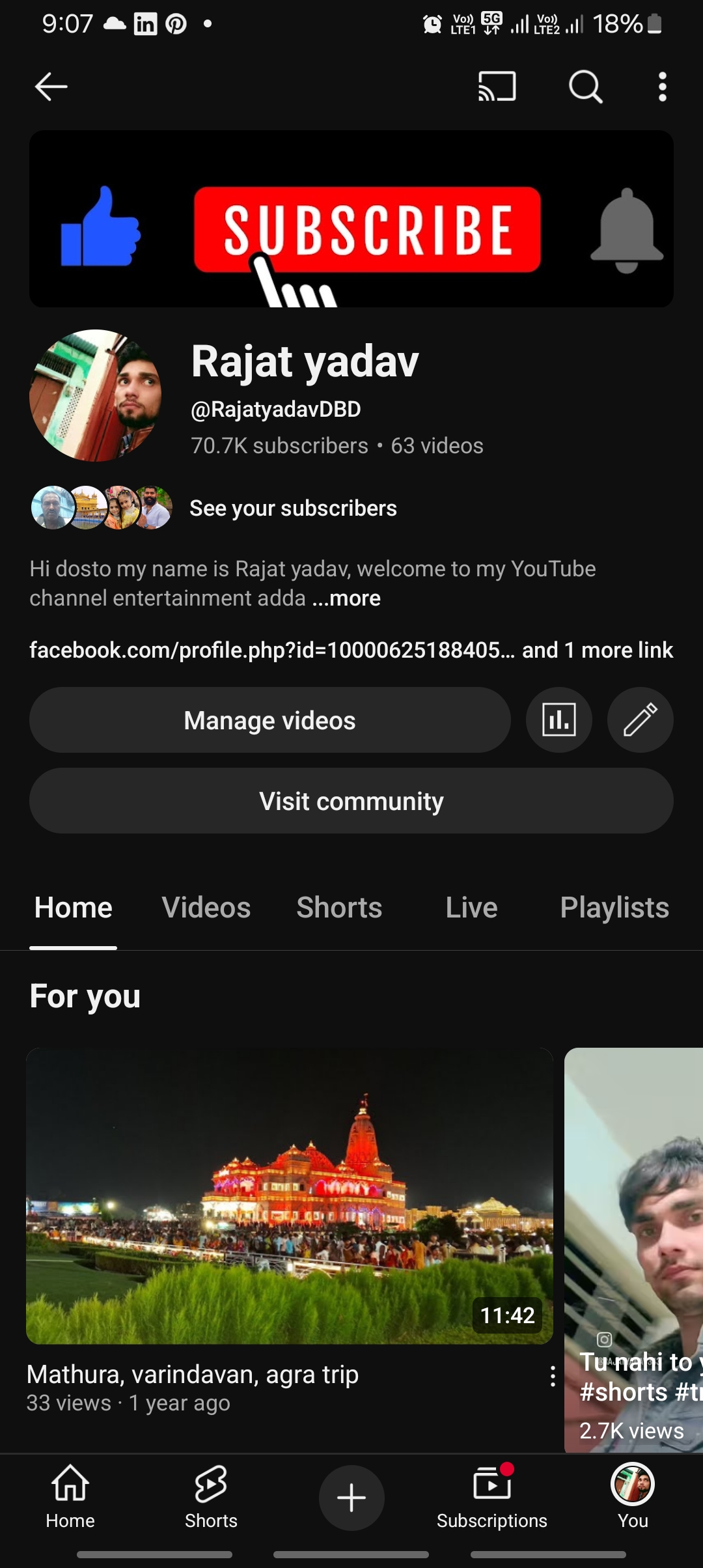Play Mathura, varindavan, agra trip video
This screenshot has height=1568, width=703.
[289, 1196]
